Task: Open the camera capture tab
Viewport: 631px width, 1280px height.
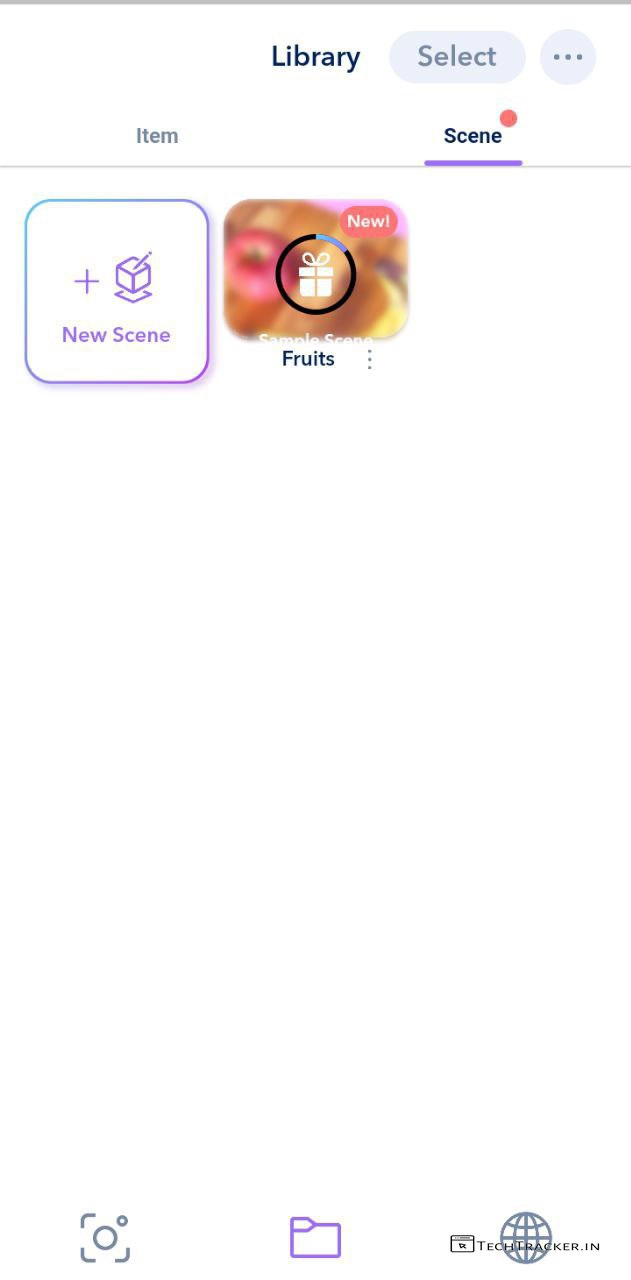Action: 105,1238
